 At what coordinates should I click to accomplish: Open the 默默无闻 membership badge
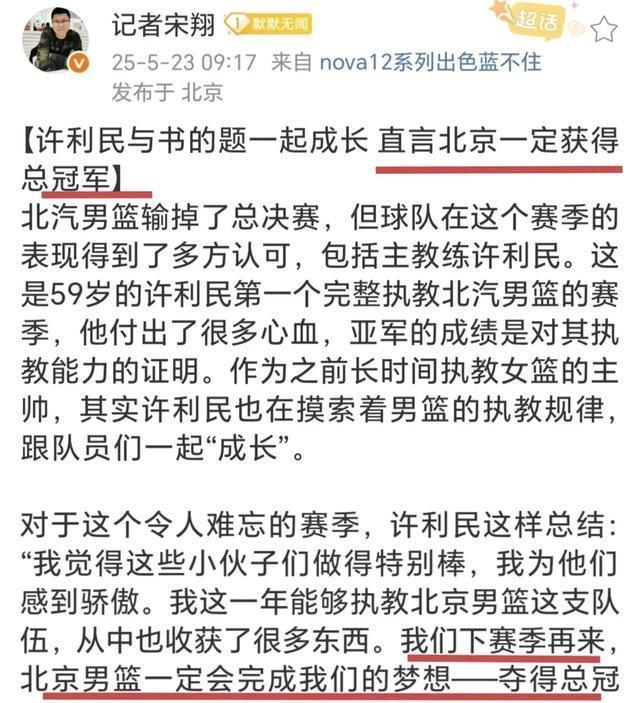268,23
